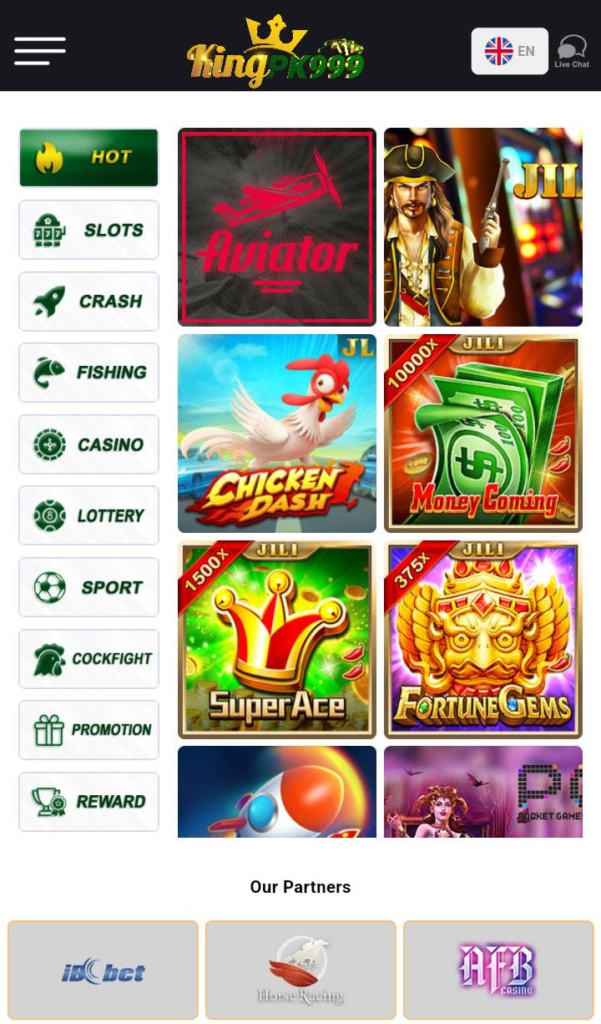The width and height of the screenshot is (601, 1024).
Task: Open the REWARD section
Action: (x=88, y=801)
